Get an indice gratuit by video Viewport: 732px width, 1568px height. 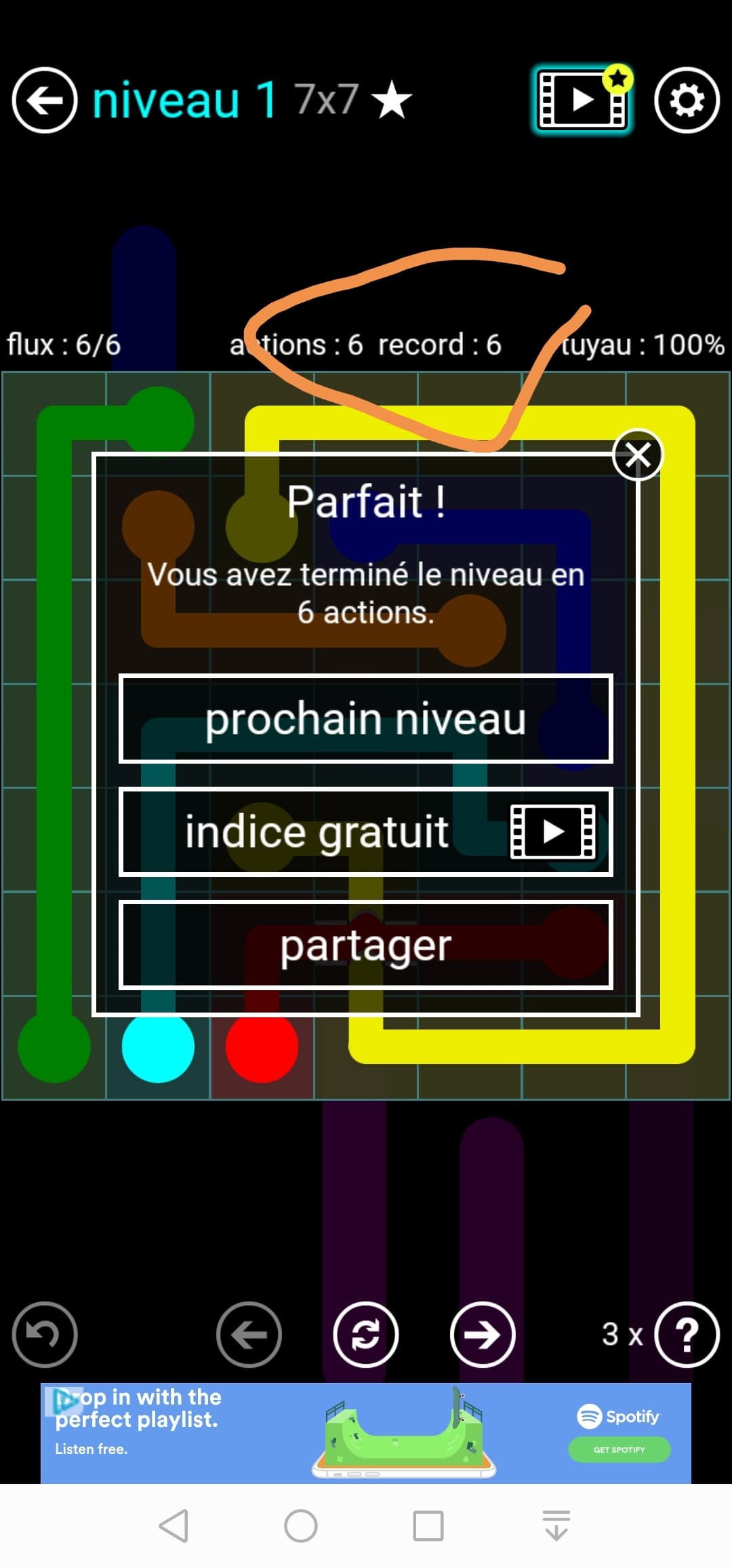coord(366,832)
